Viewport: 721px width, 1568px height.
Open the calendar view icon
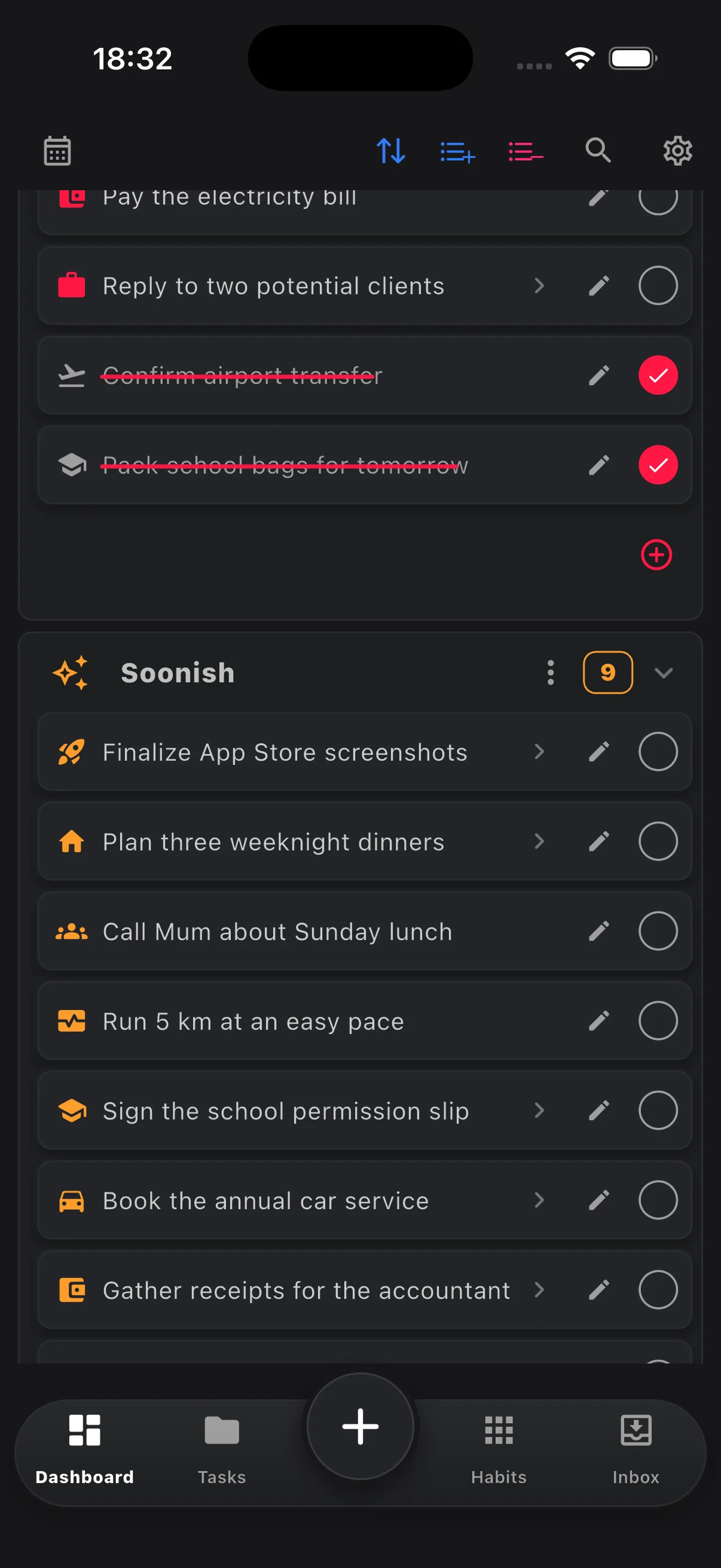(x=57, y=150)
